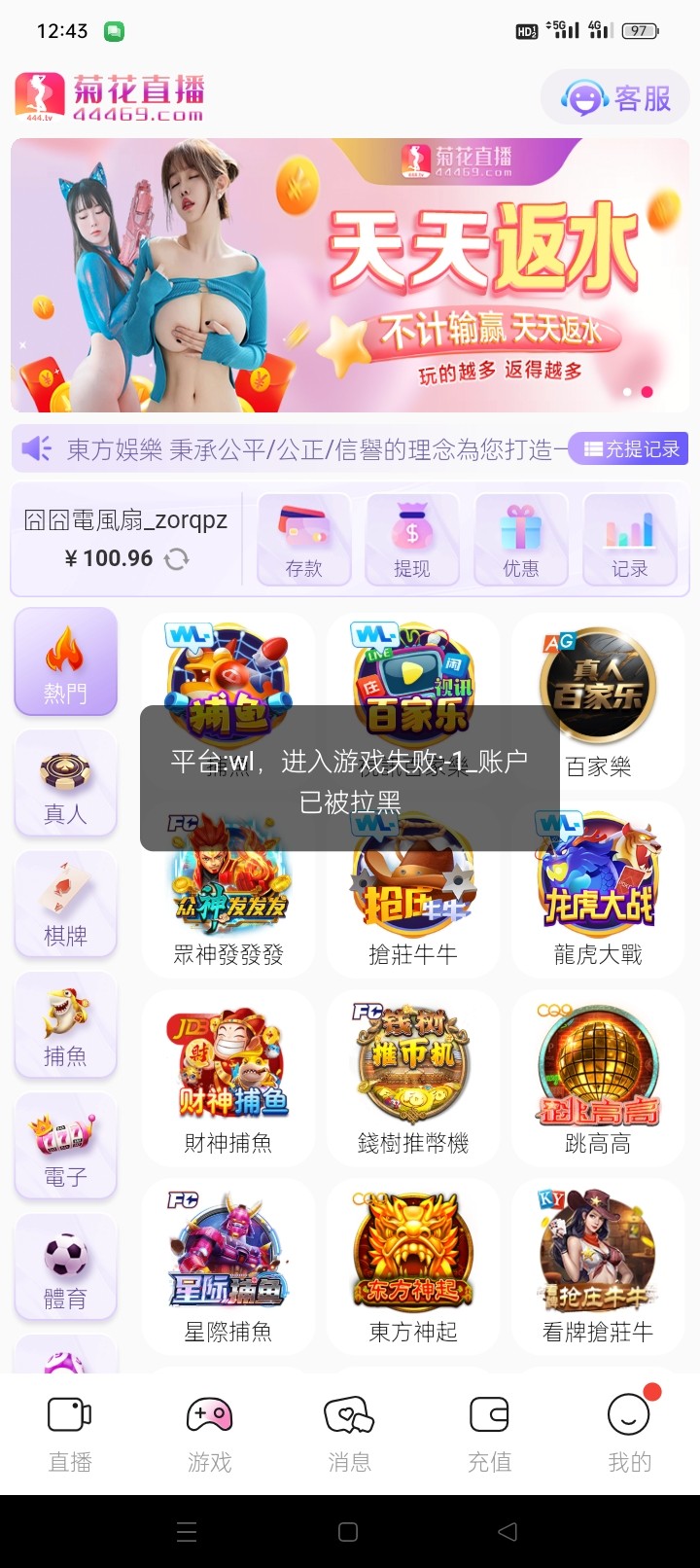The image size is (700, 1568).
Task: Open 记录 history
Action: click(629, 540)
